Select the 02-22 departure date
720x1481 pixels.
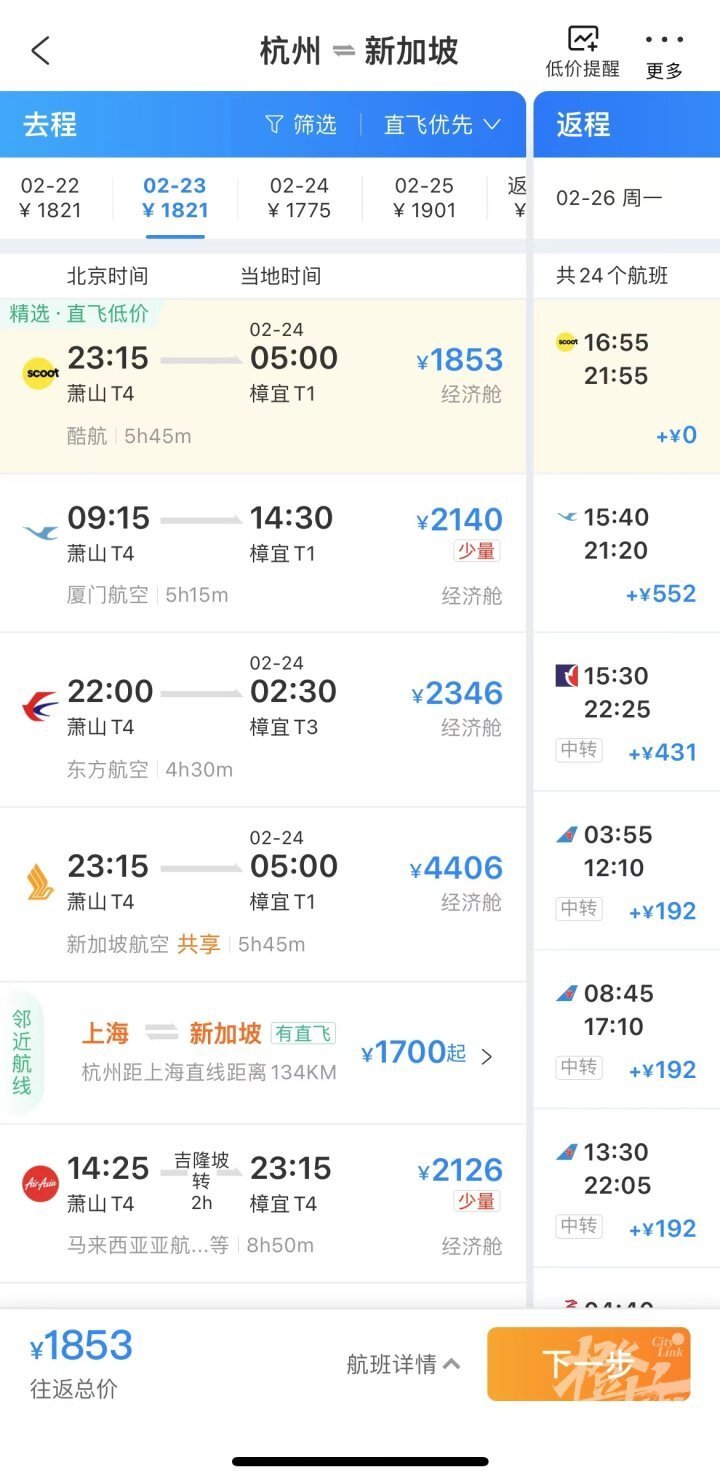pyautogui.click(x=50, y=198)
